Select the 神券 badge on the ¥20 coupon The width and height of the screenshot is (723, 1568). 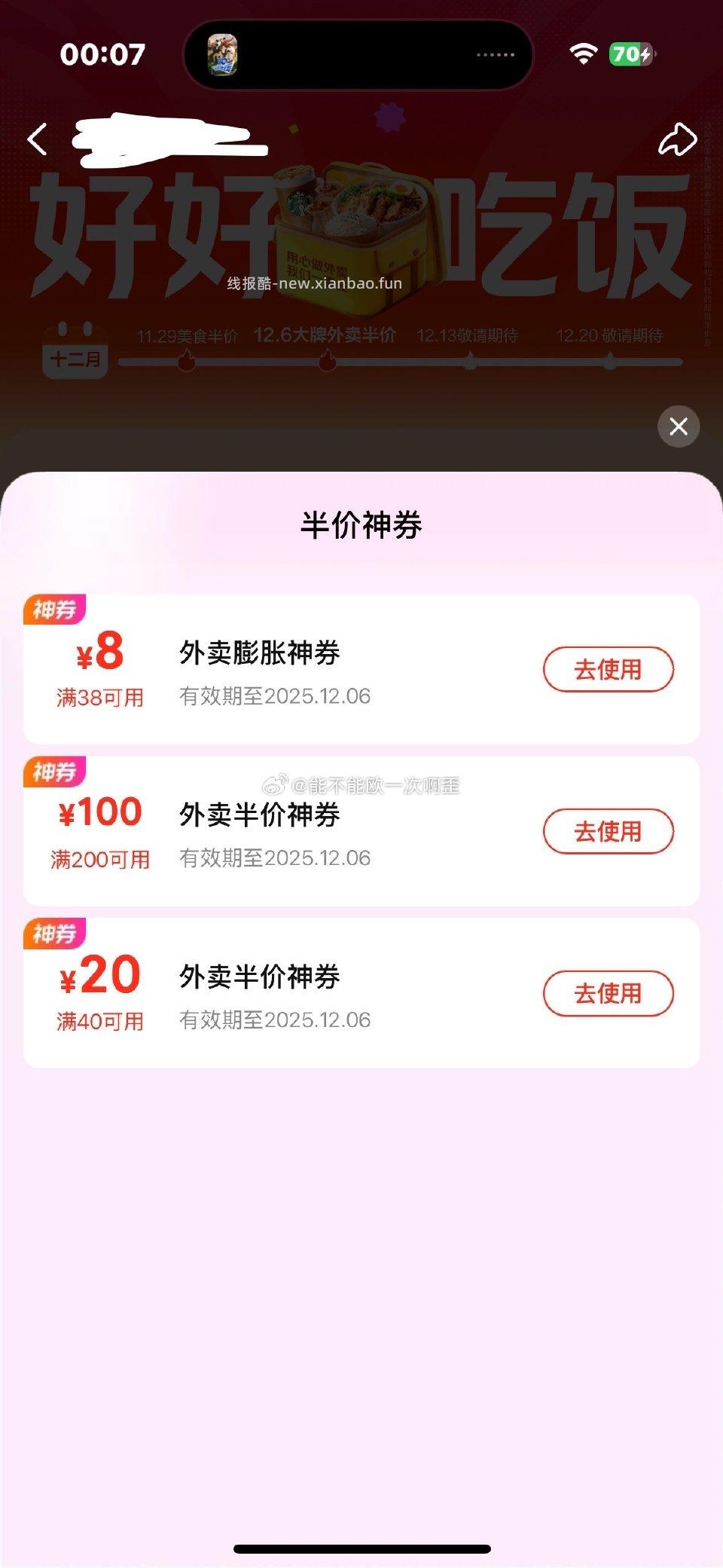point(56,931)
